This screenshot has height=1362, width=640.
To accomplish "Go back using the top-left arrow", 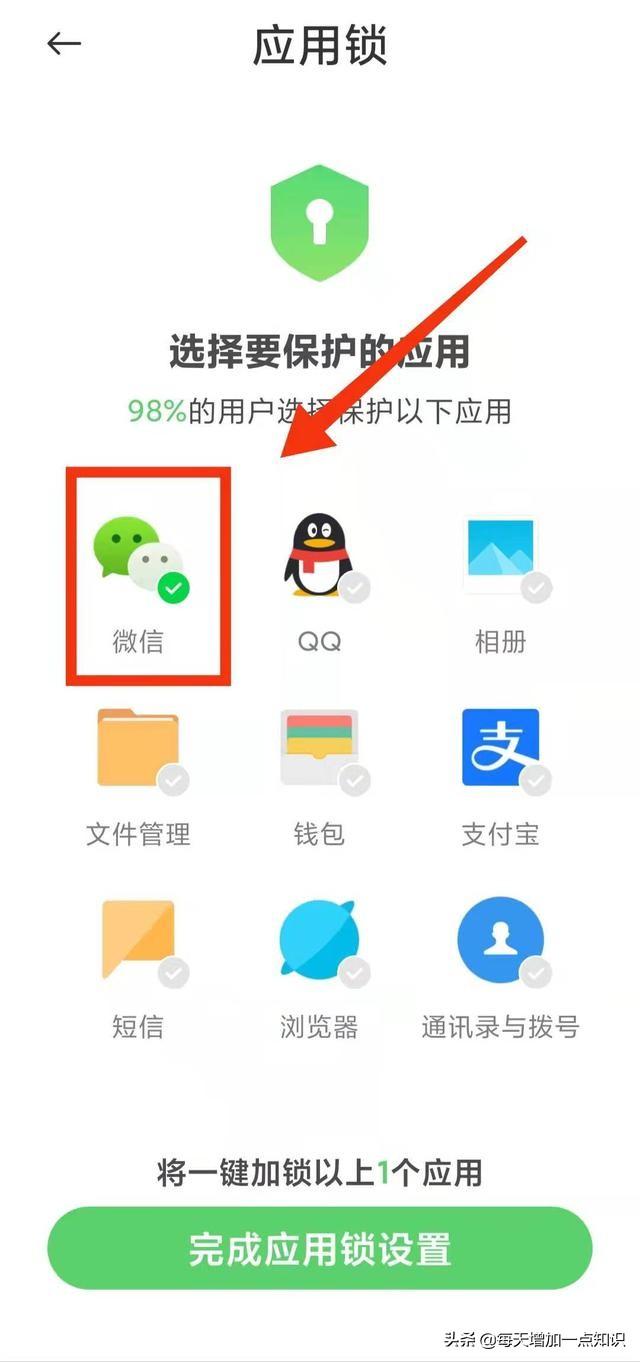I will point(64,44).
